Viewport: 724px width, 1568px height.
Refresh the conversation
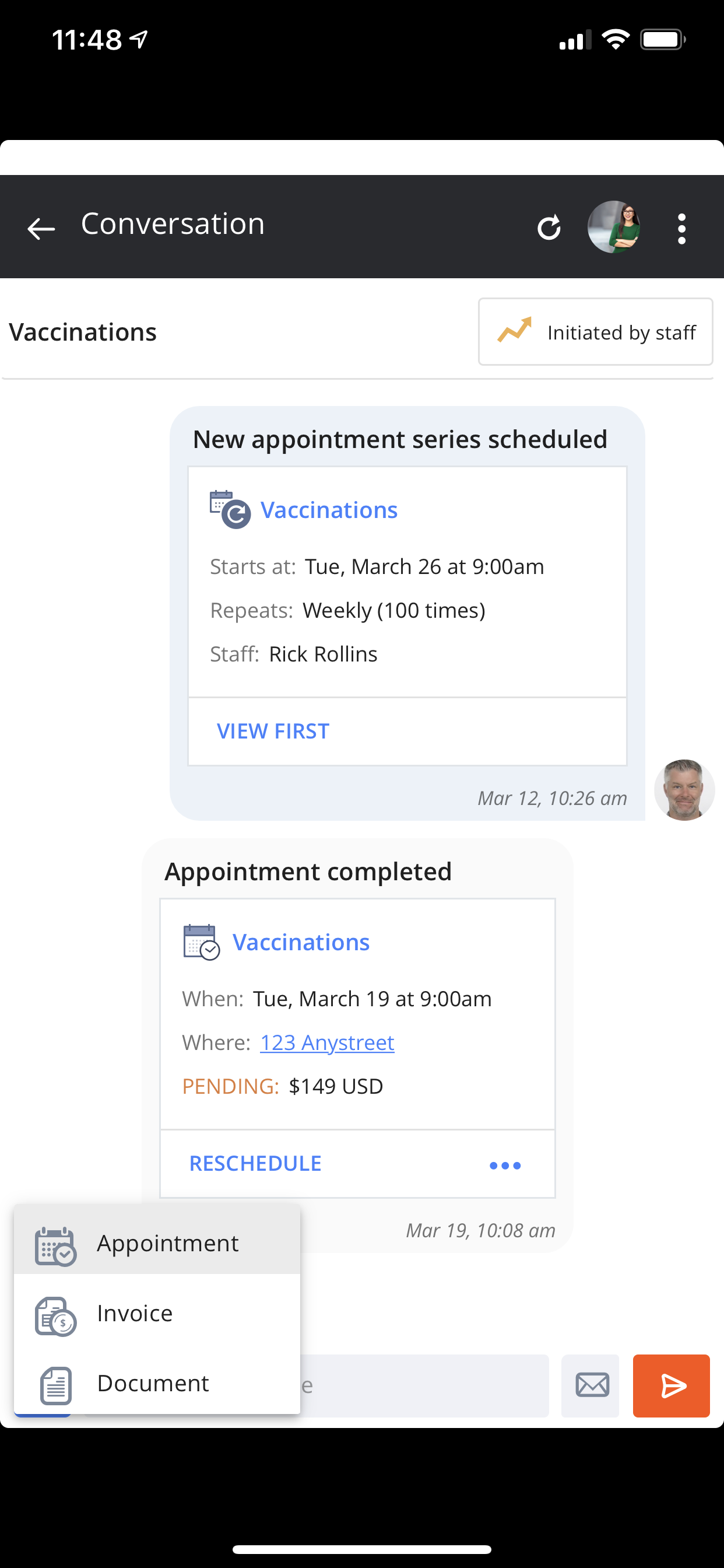(x=549, y=228)
